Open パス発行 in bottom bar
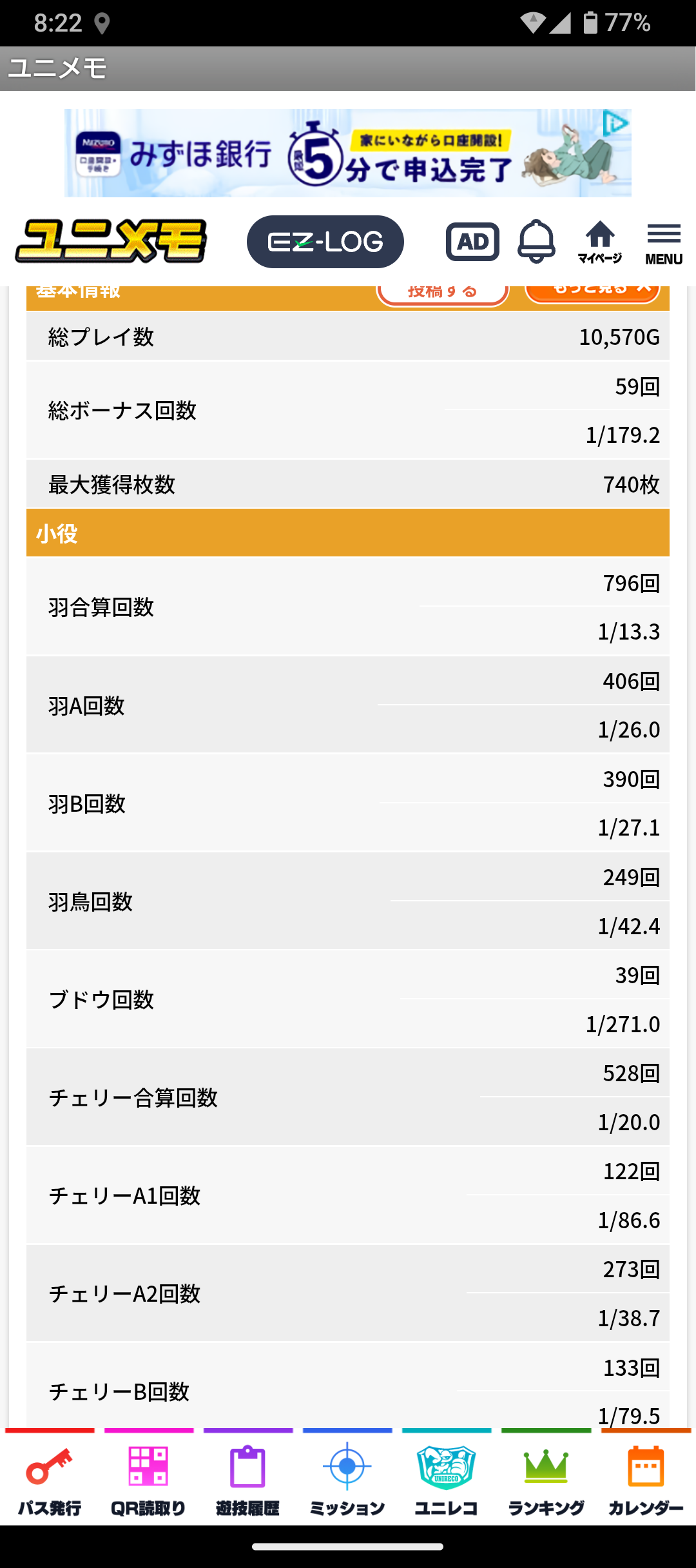Viewport: 696px width, 1568px height. click(x=50, y=1478)
